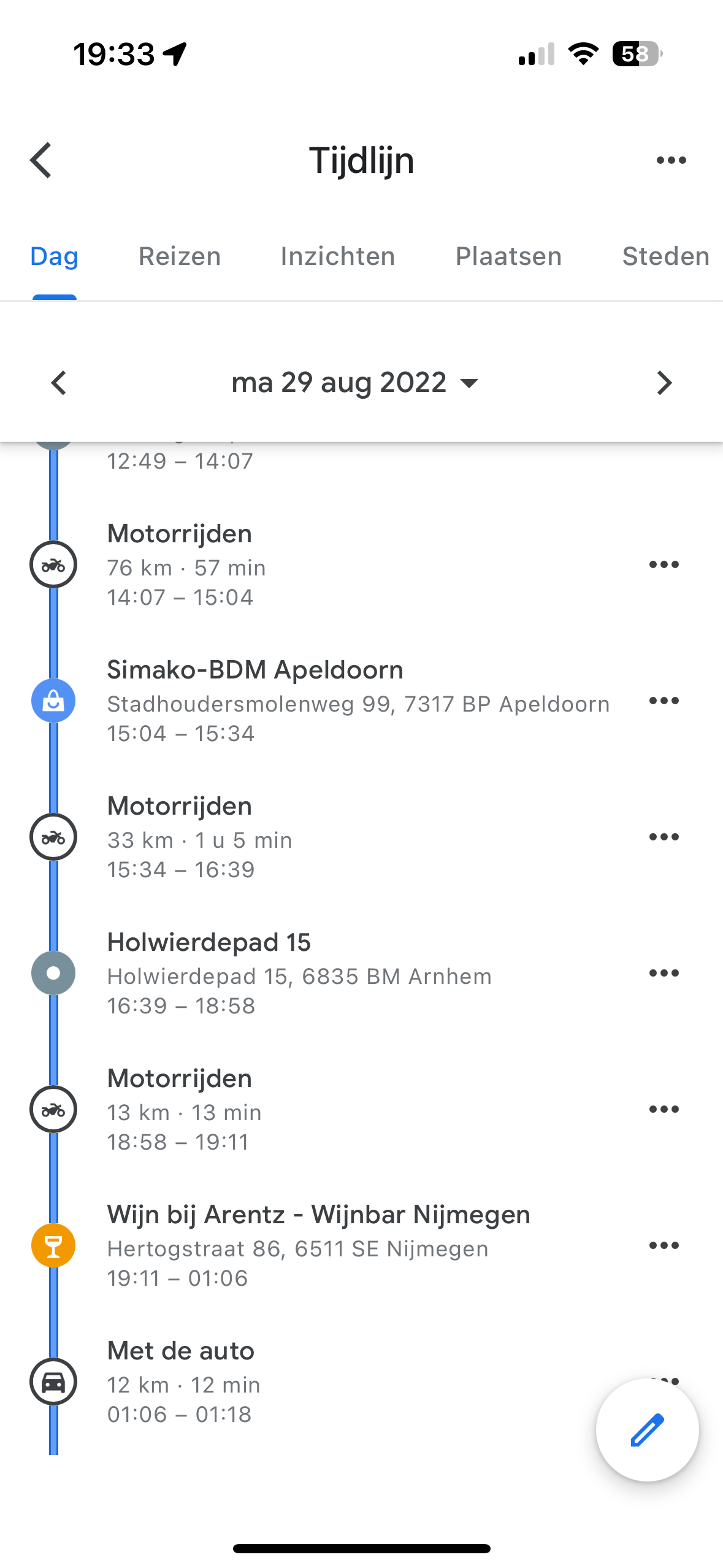Select the Steden tab
This screenshot has height=1568, width=723.
666,256
